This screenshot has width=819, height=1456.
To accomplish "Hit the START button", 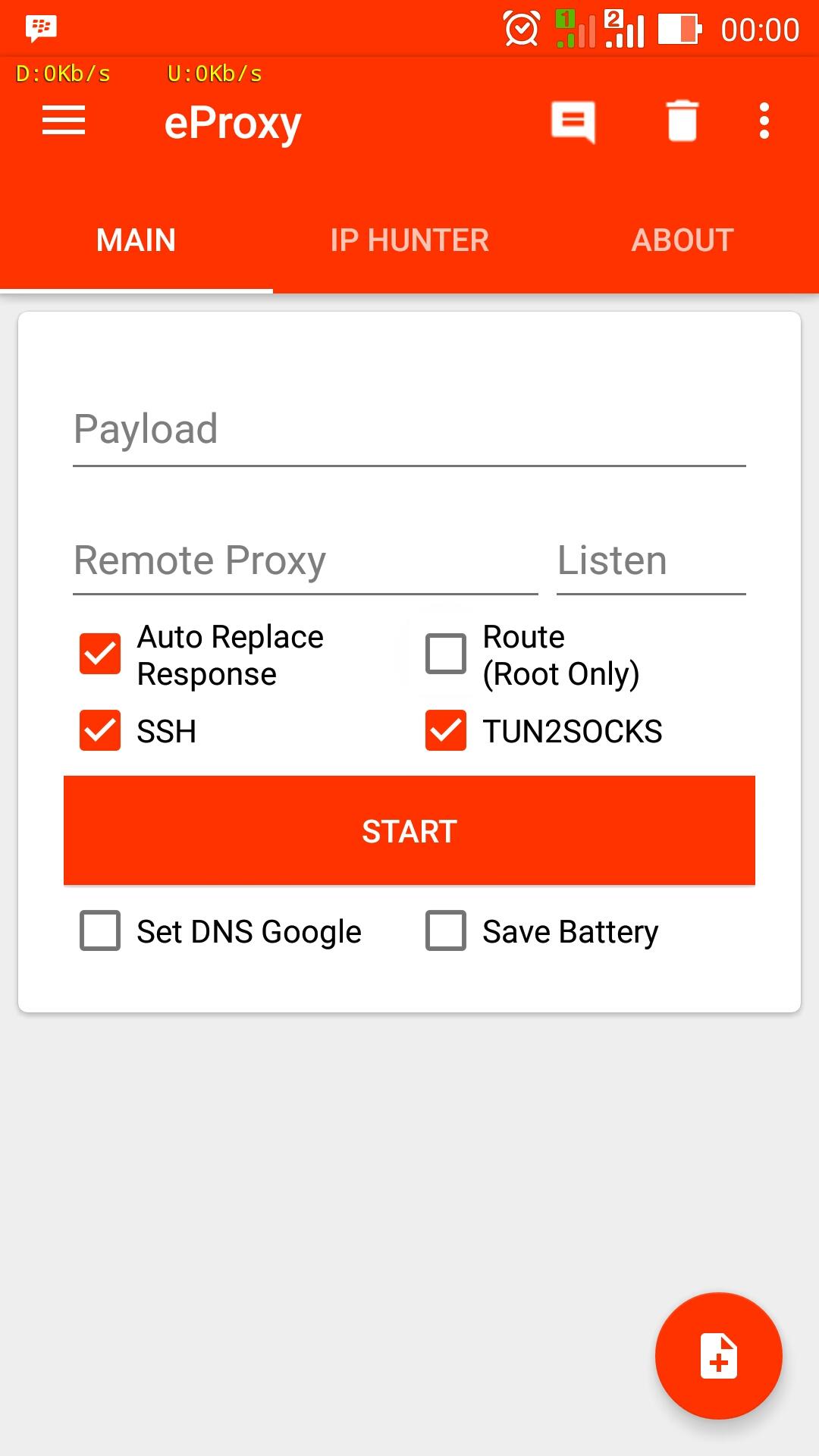I will (x=409, y=830).
